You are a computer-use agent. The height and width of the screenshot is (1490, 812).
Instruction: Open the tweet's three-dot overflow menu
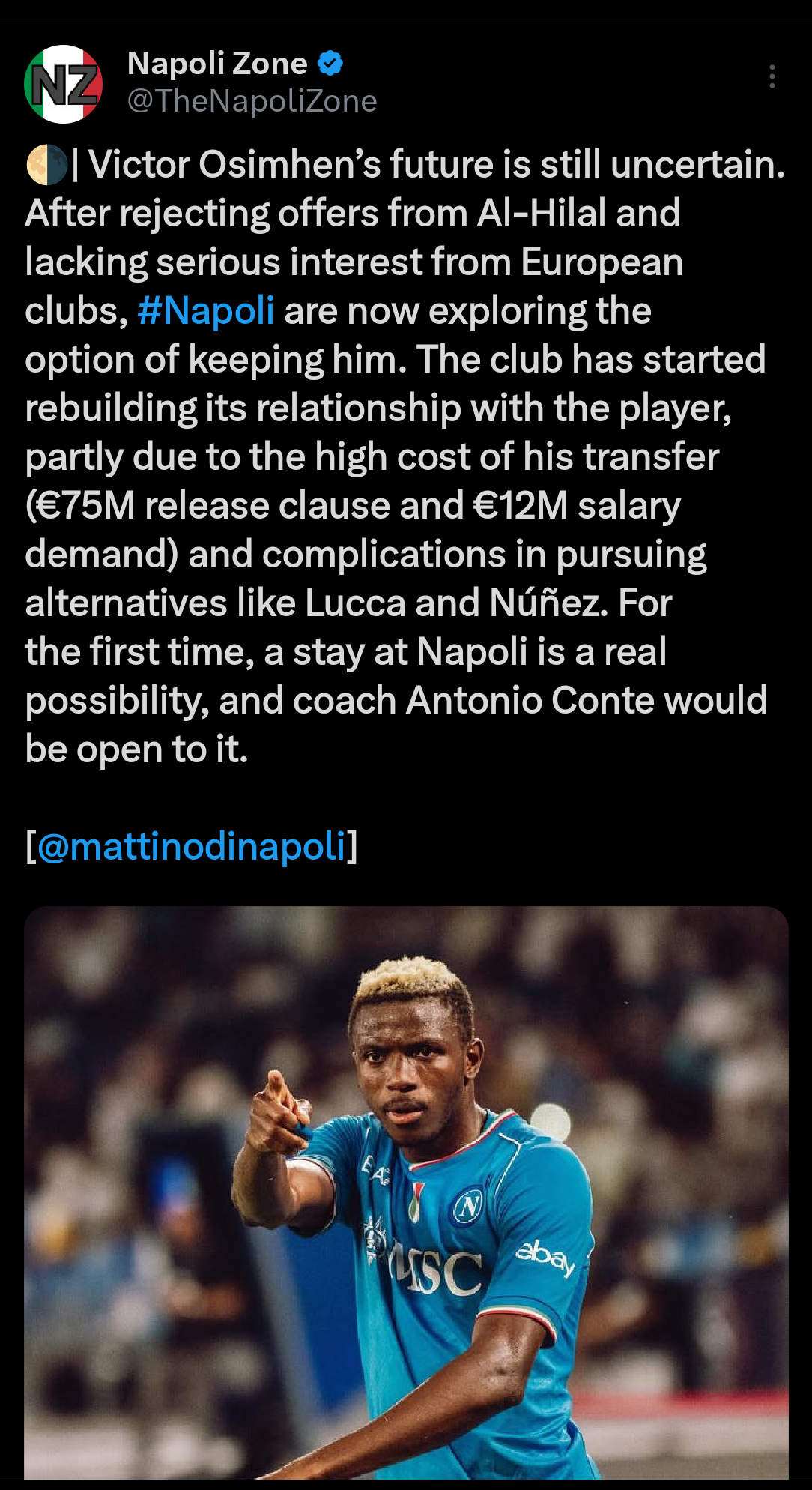(772, 77)
